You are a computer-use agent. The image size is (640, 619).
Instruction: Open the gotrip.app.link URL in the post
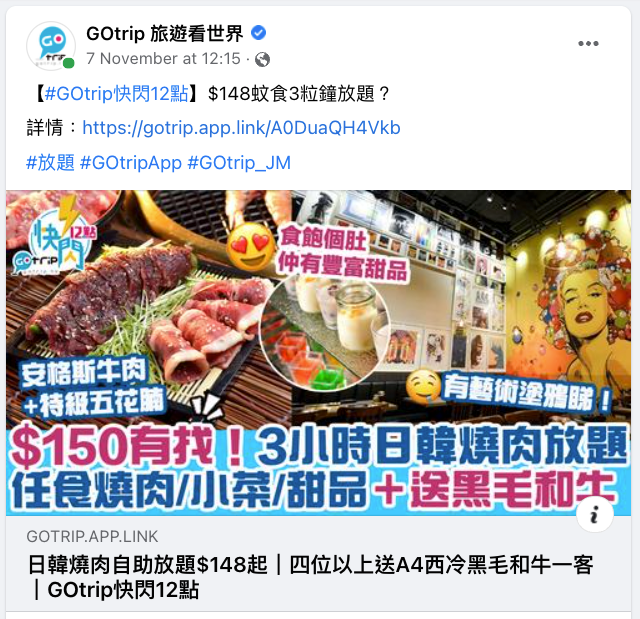[241, 128]
